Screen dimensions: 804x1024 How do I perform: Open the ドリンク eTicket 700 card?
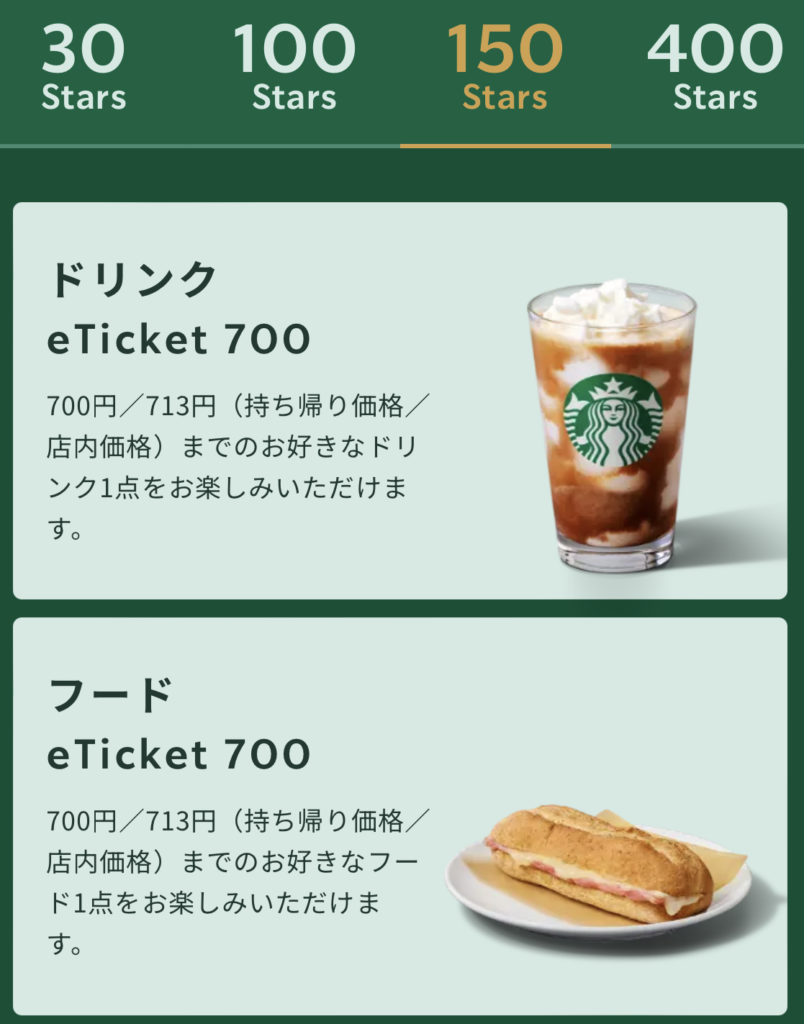tap(400, 400)
